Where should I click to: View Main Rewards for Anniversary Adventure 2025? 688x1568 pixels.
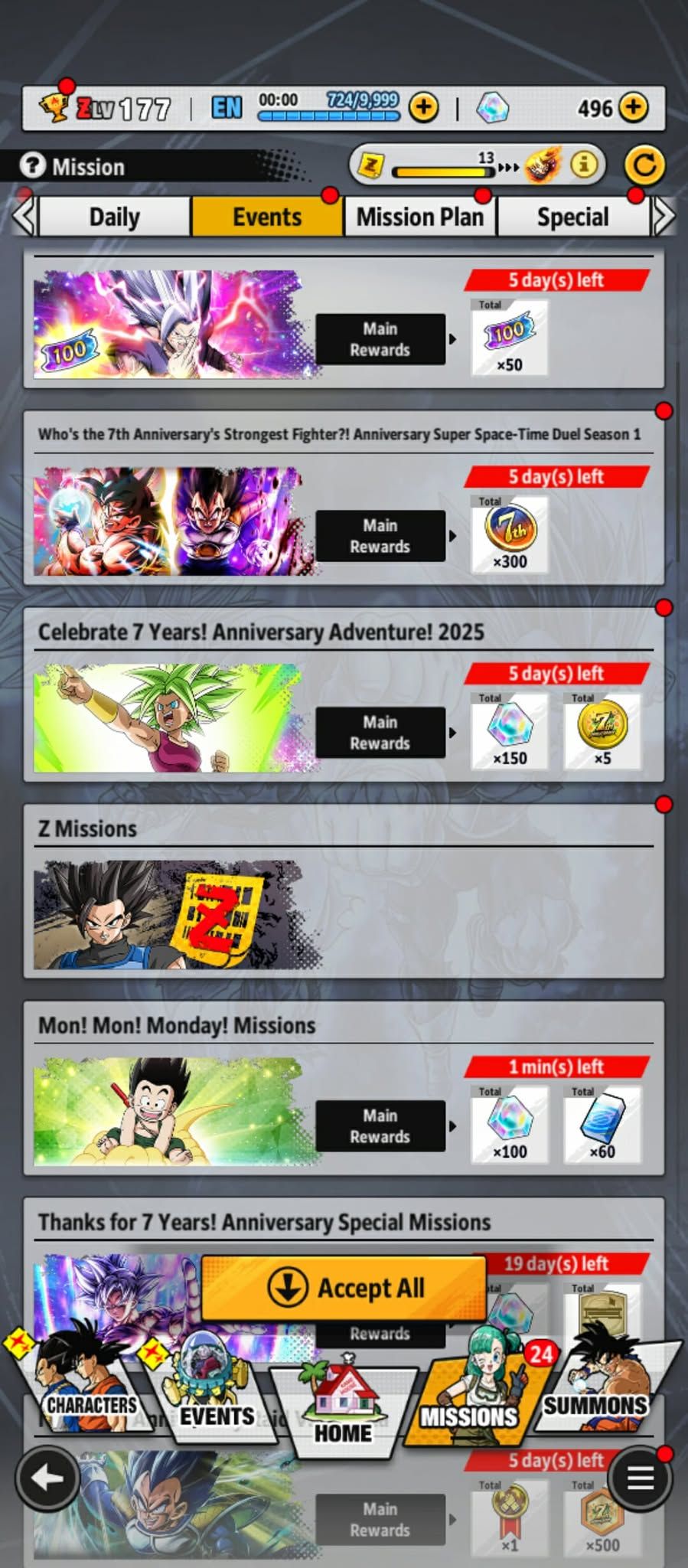click(380, 733)
